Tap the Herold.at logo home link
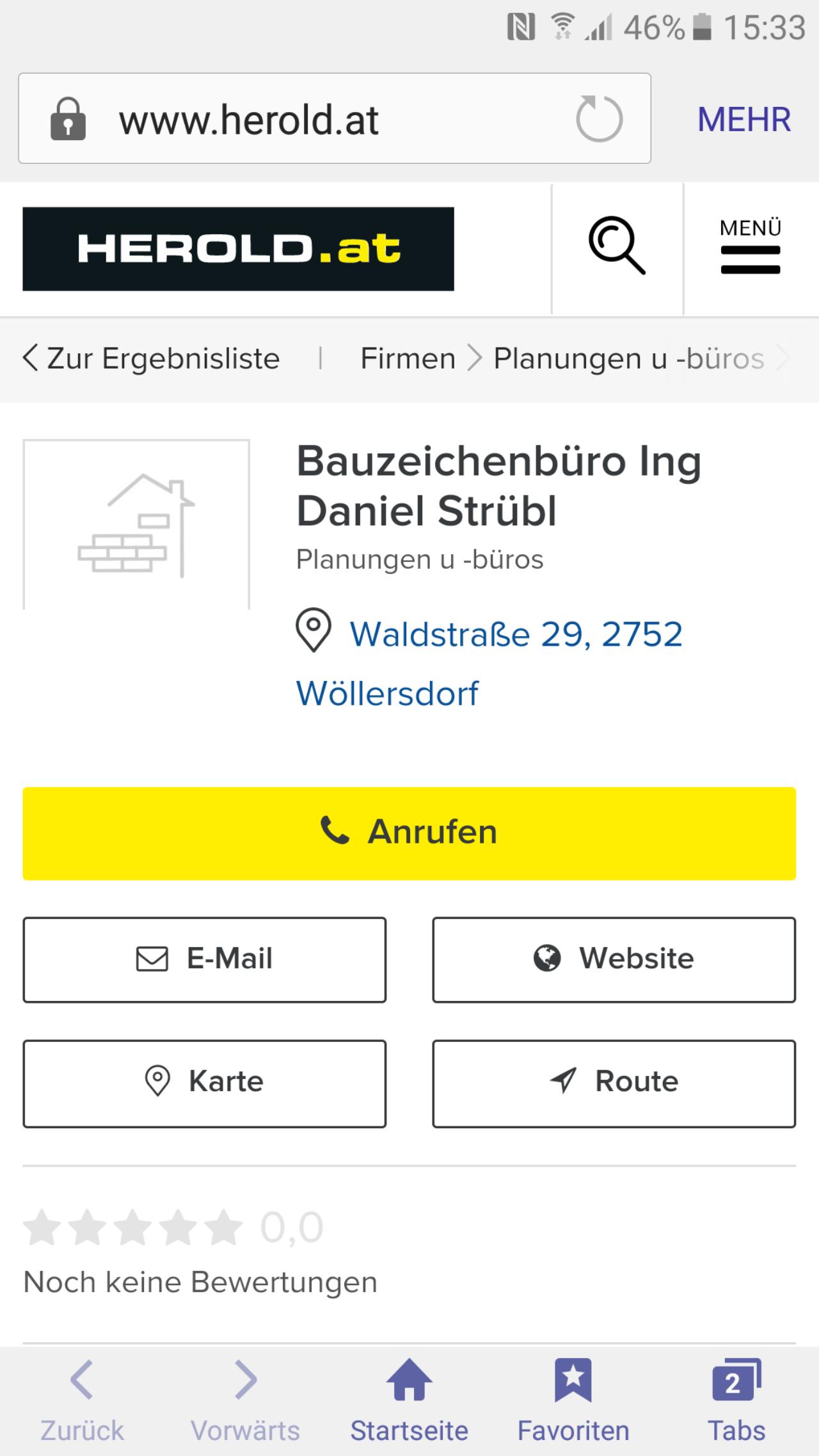Viewport: 819px width, 1456px height. click(x=239, y=249)
